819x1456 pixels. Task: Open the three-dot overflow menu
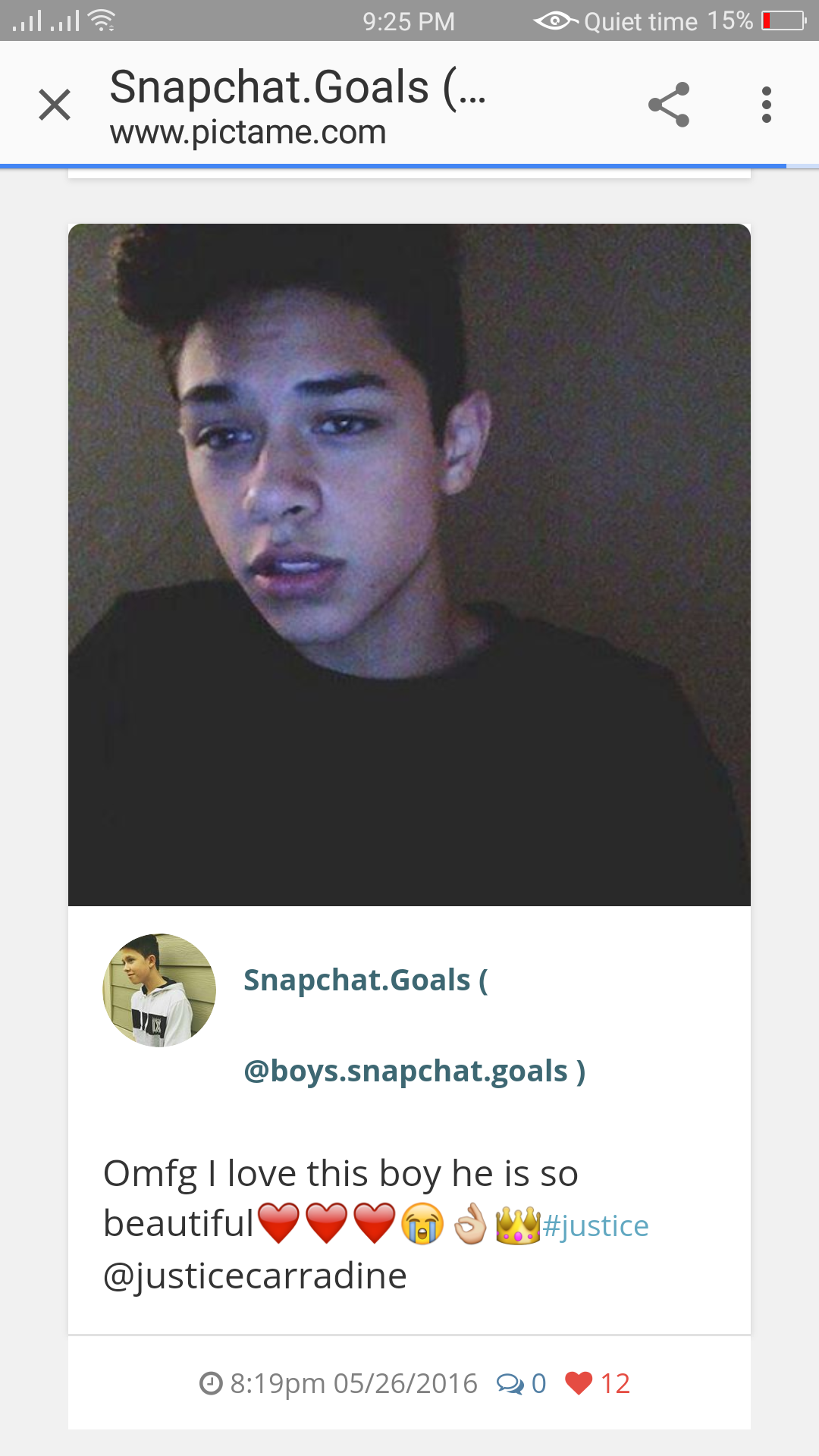pos(767,105)
